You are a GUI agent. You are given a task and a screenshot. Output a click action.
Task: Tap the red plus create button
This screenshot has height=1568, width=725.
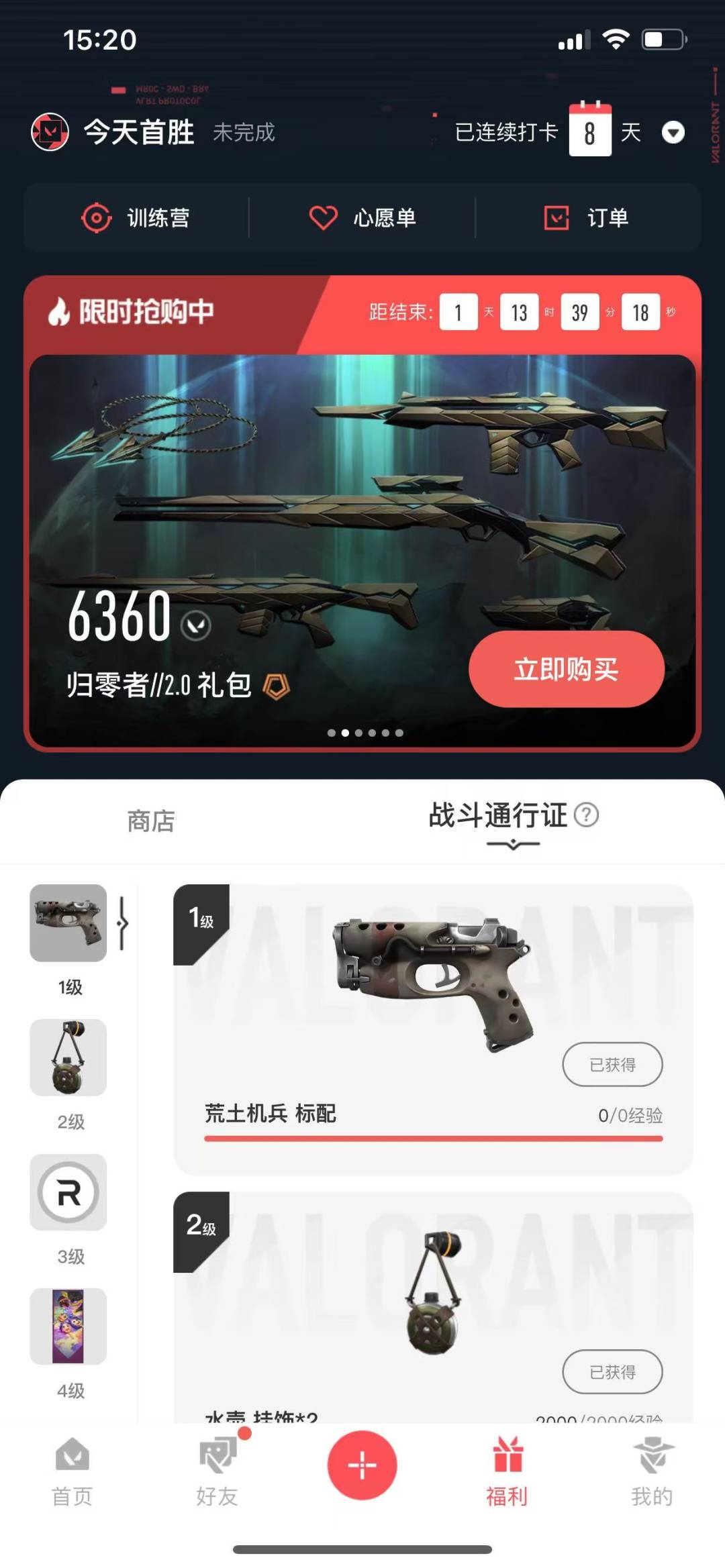coord(362,1465)
